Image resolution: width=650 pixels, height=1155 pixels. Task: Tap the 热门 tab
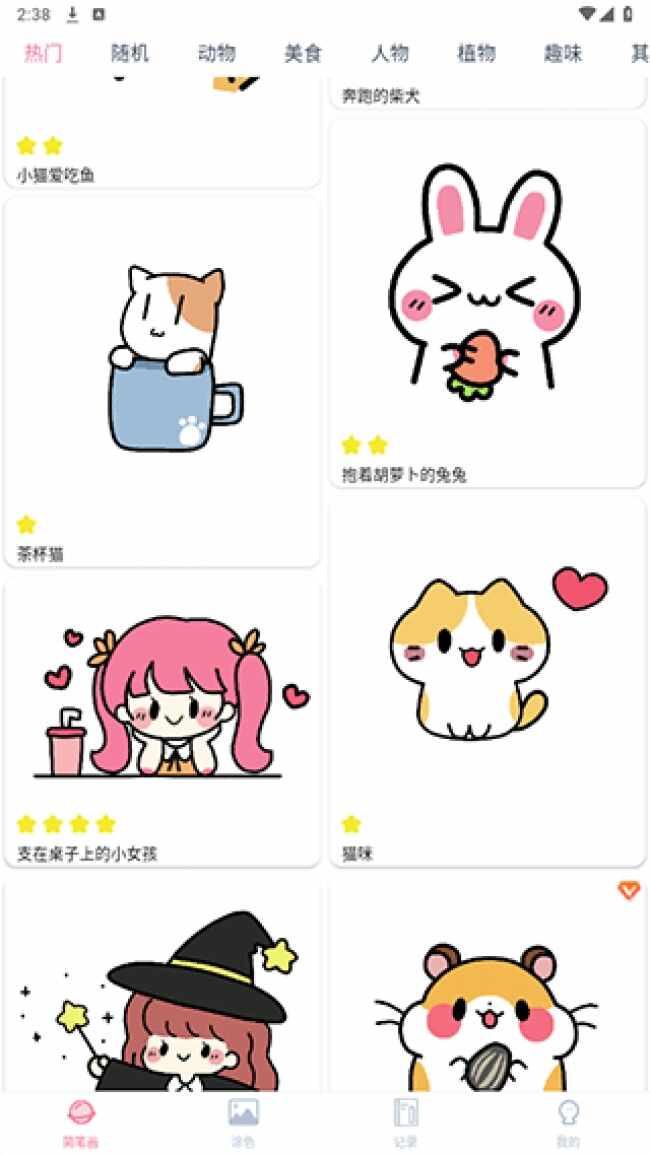[43, 54]
